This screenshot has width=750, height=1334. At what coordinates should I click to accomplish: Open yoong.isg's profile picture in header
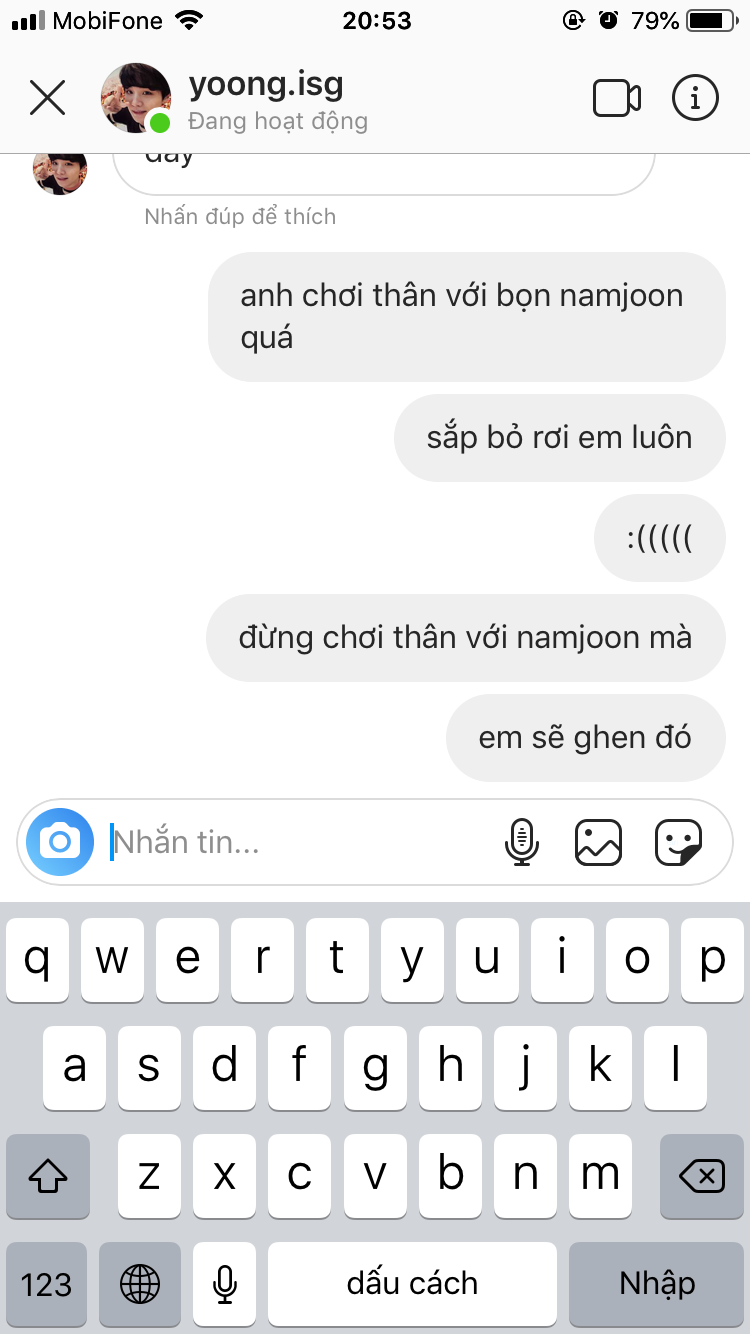(x=135, y=98)
